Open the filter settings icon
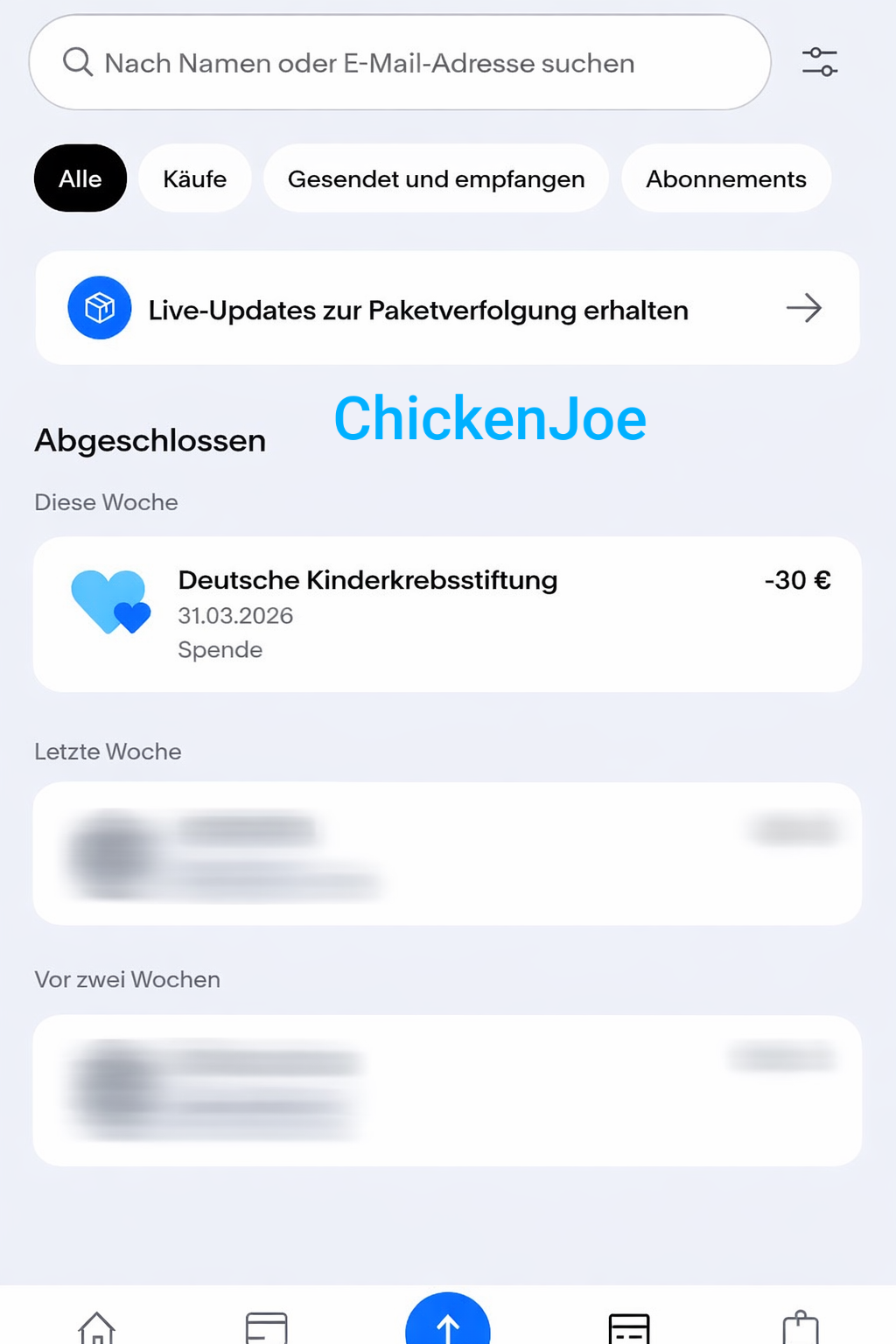 (x=820, y=62)
